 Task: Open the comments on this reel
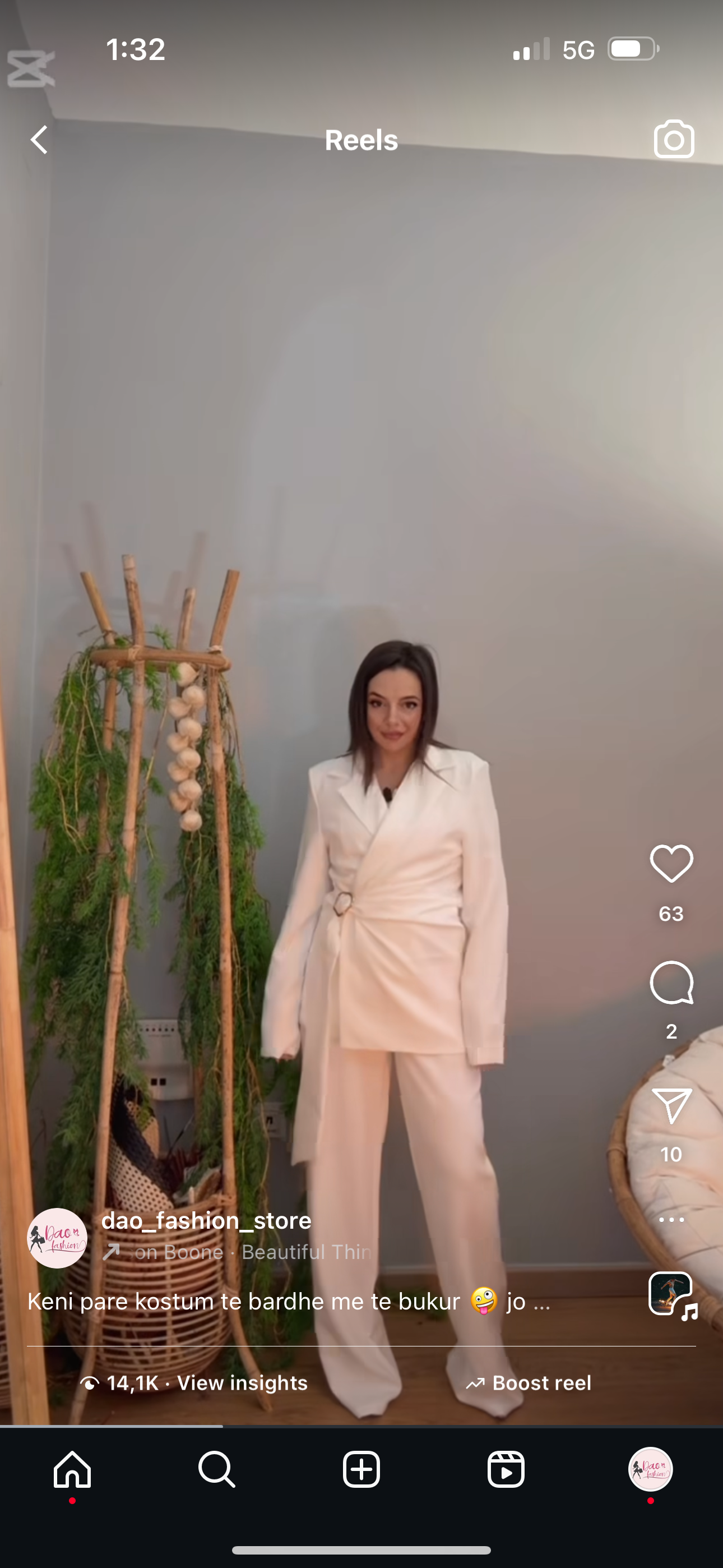tap(671, 983)
